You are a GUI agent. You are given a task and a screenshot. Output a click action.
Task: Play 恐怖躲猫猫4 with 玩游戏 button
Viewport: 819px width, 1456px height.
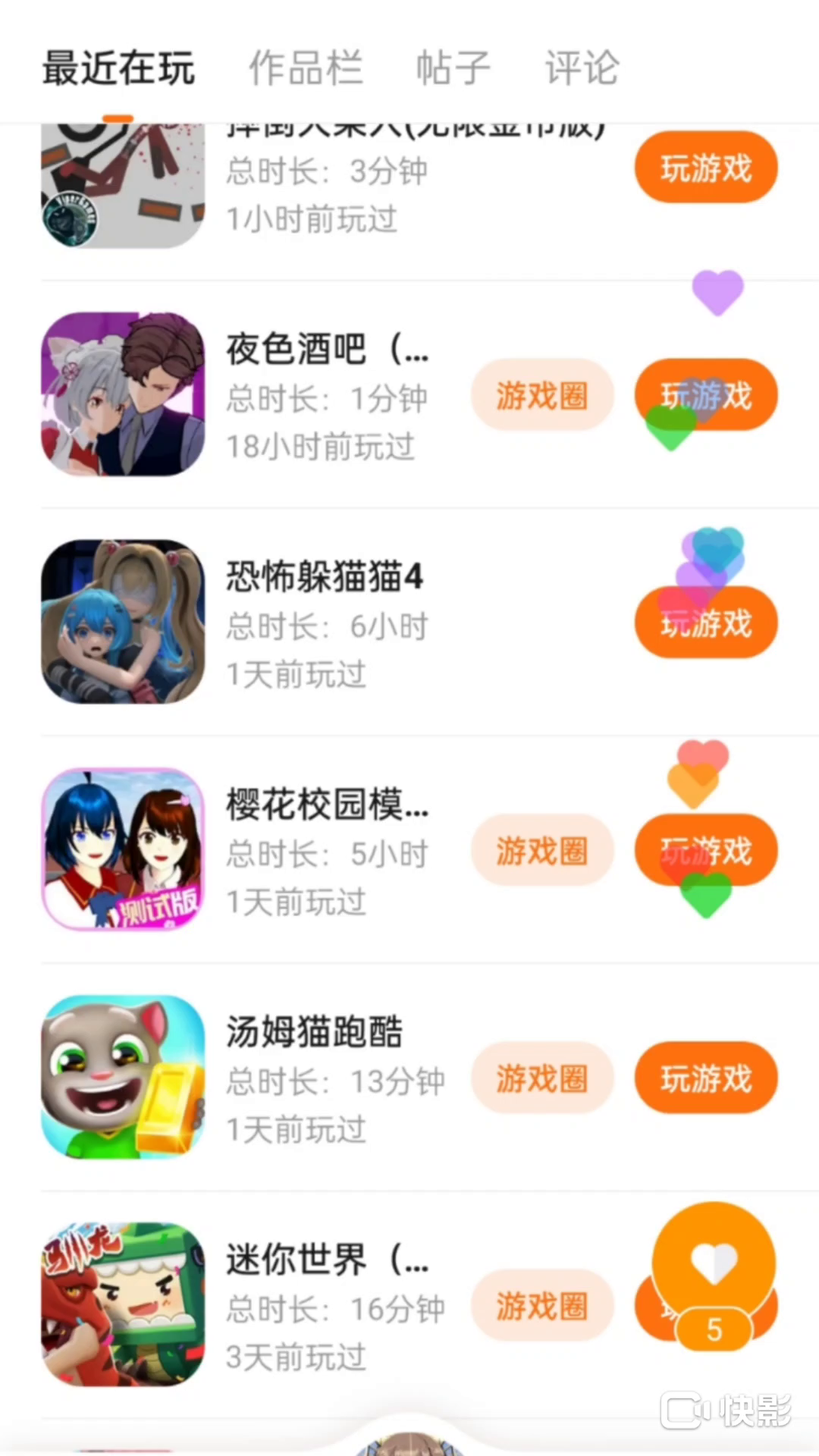click(706, 623)
